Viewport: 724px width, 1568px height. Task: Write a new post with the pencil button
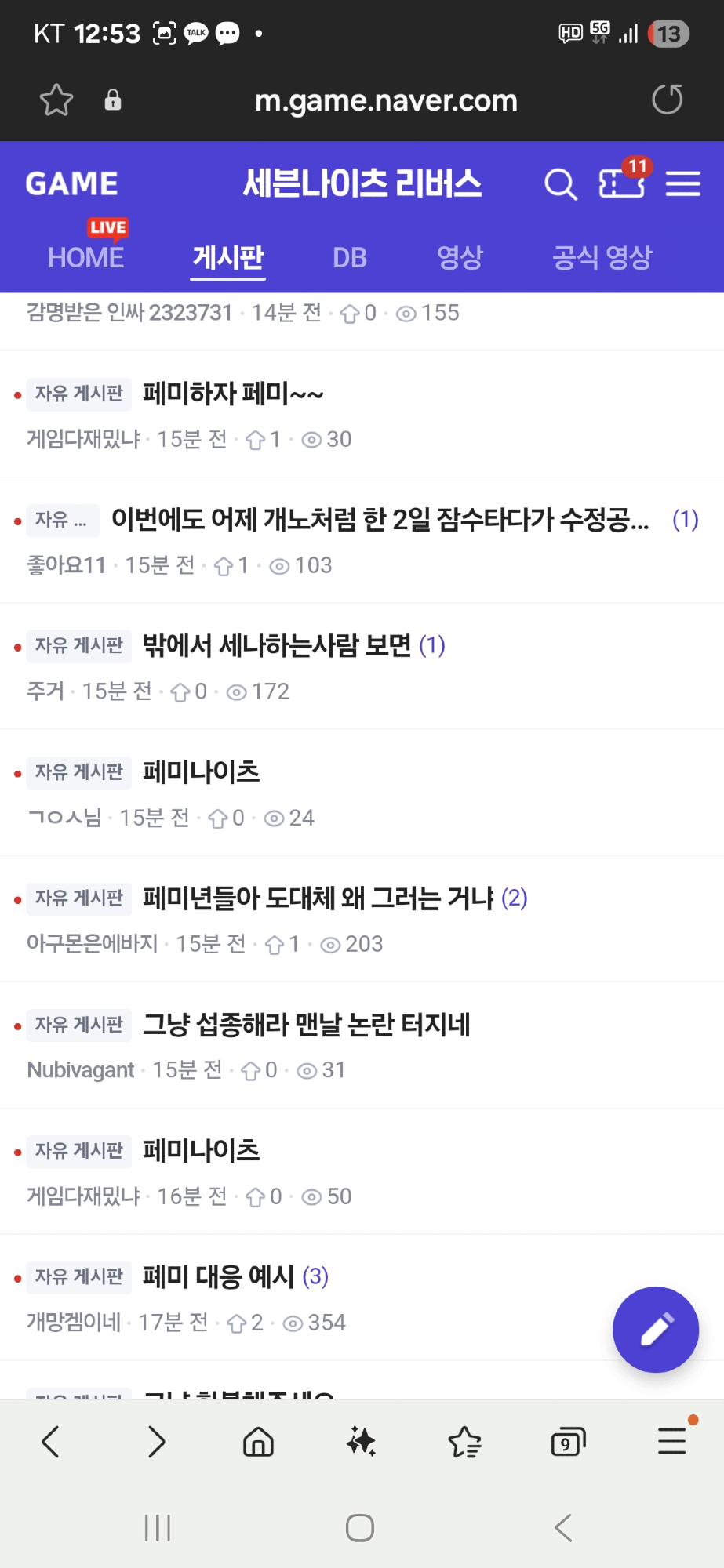(655, 1330)
